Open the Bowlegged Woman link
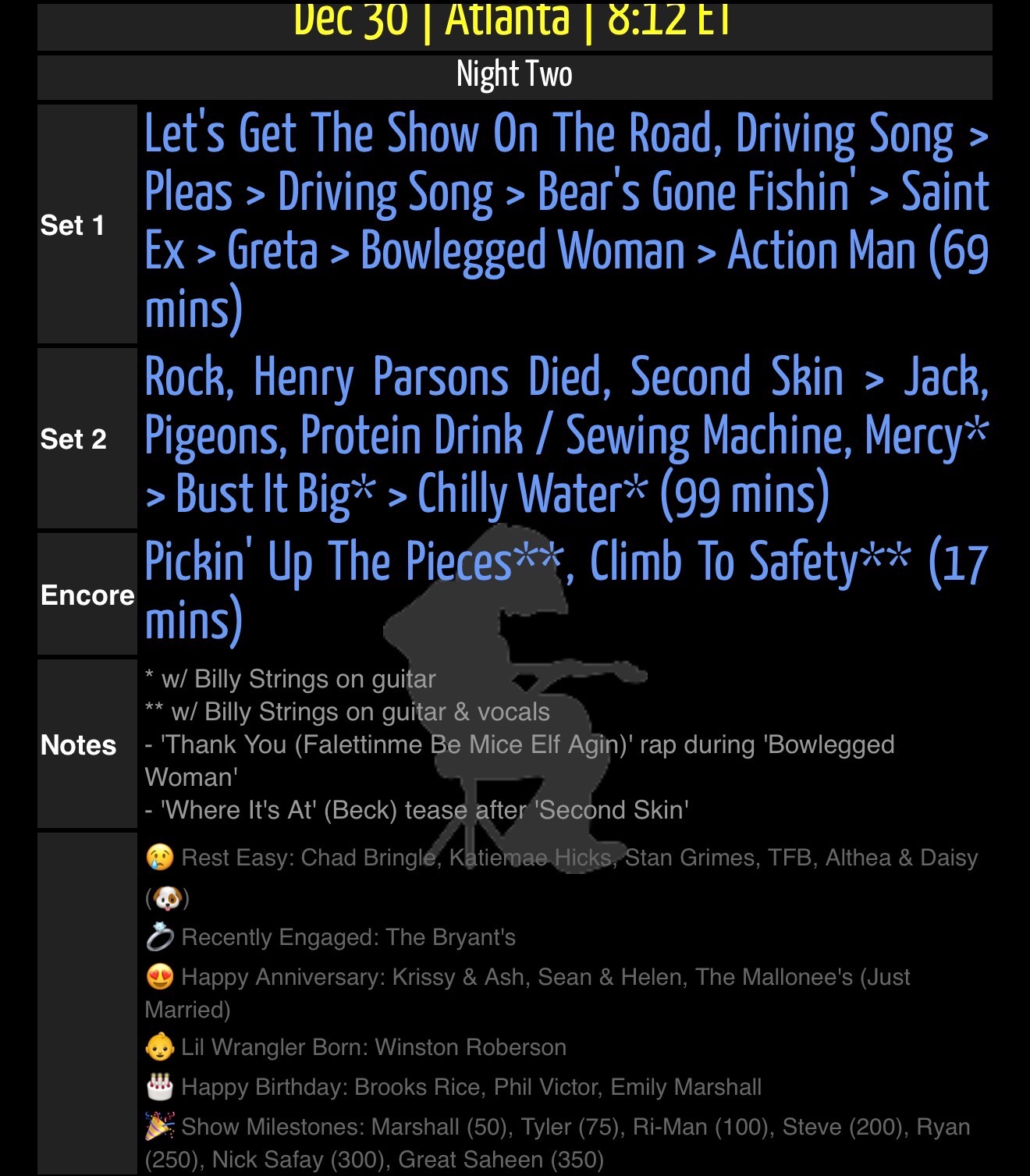 (x=523, y=252)
